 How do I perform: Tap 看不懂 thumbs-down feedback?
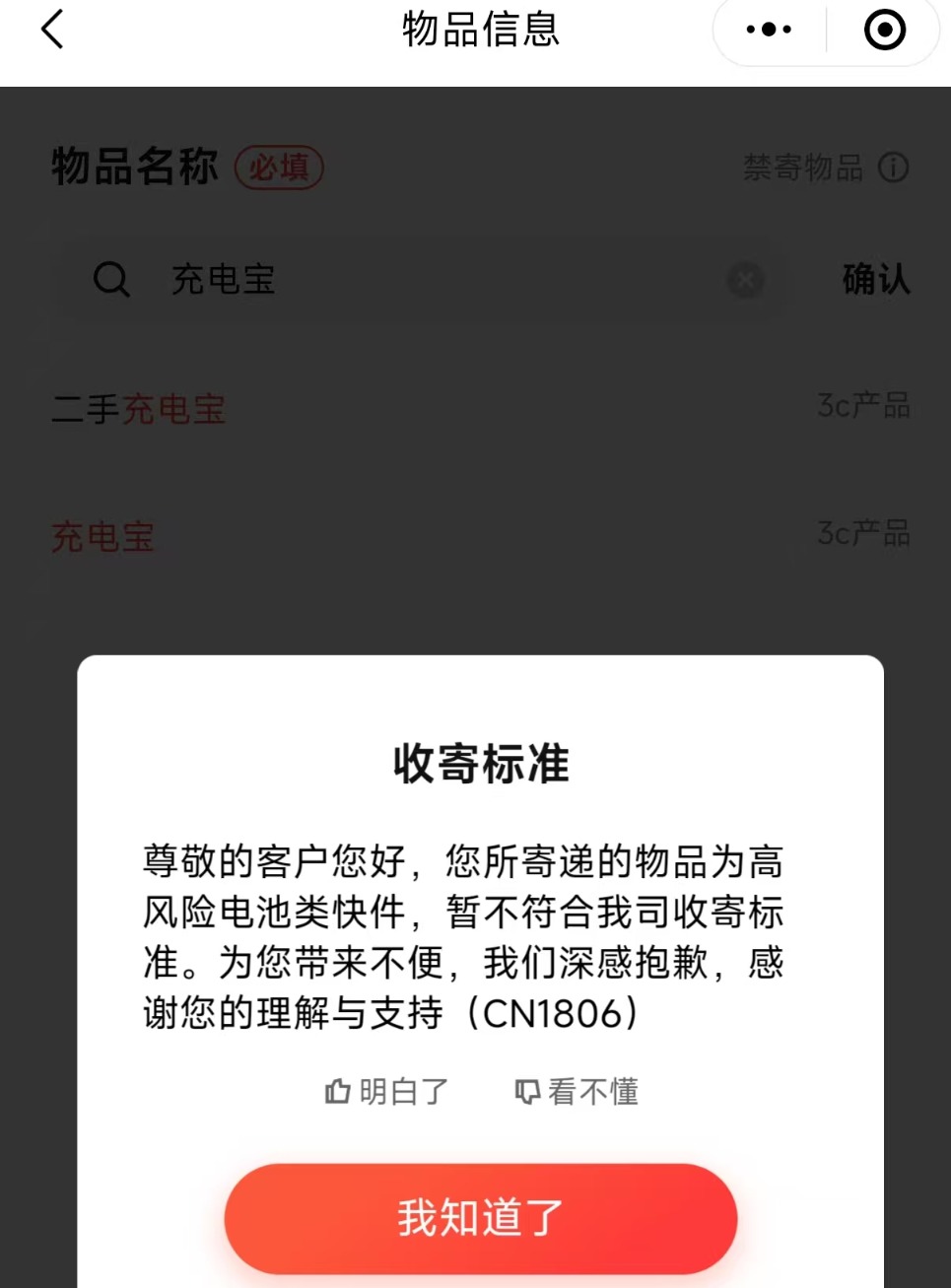(x=577, y=1091)
